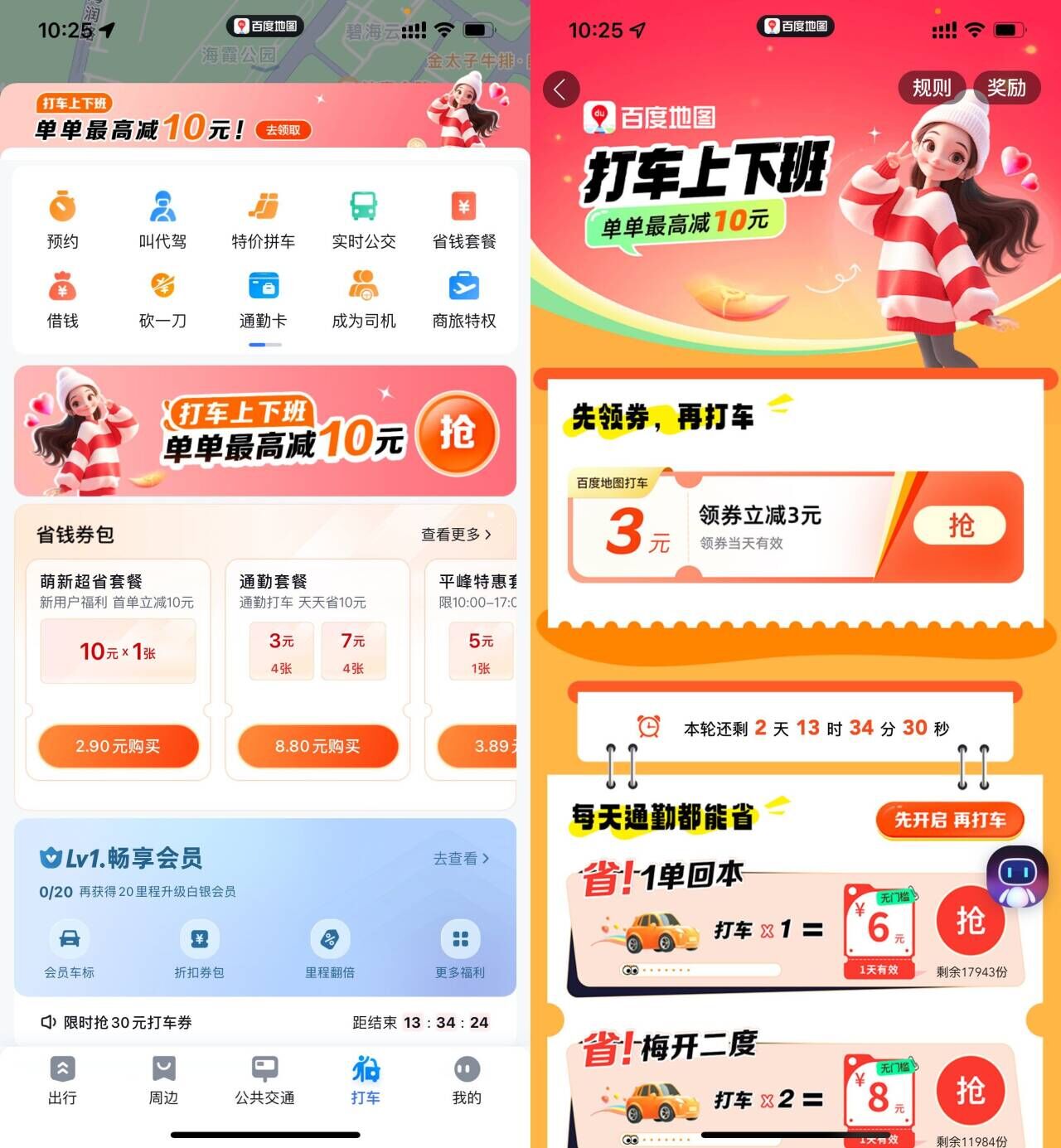The image size is (1061, 1148).
Task: Open 去查看 for Lv1.畅享会员
Action: point(461,859)
